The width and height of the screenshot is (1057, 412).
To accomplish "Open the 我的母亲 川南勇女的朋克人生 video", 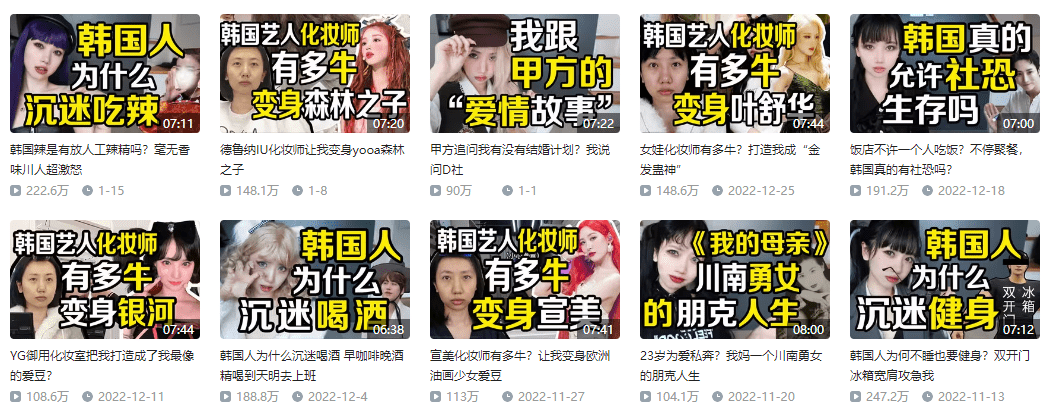I will tap(734, 279).
